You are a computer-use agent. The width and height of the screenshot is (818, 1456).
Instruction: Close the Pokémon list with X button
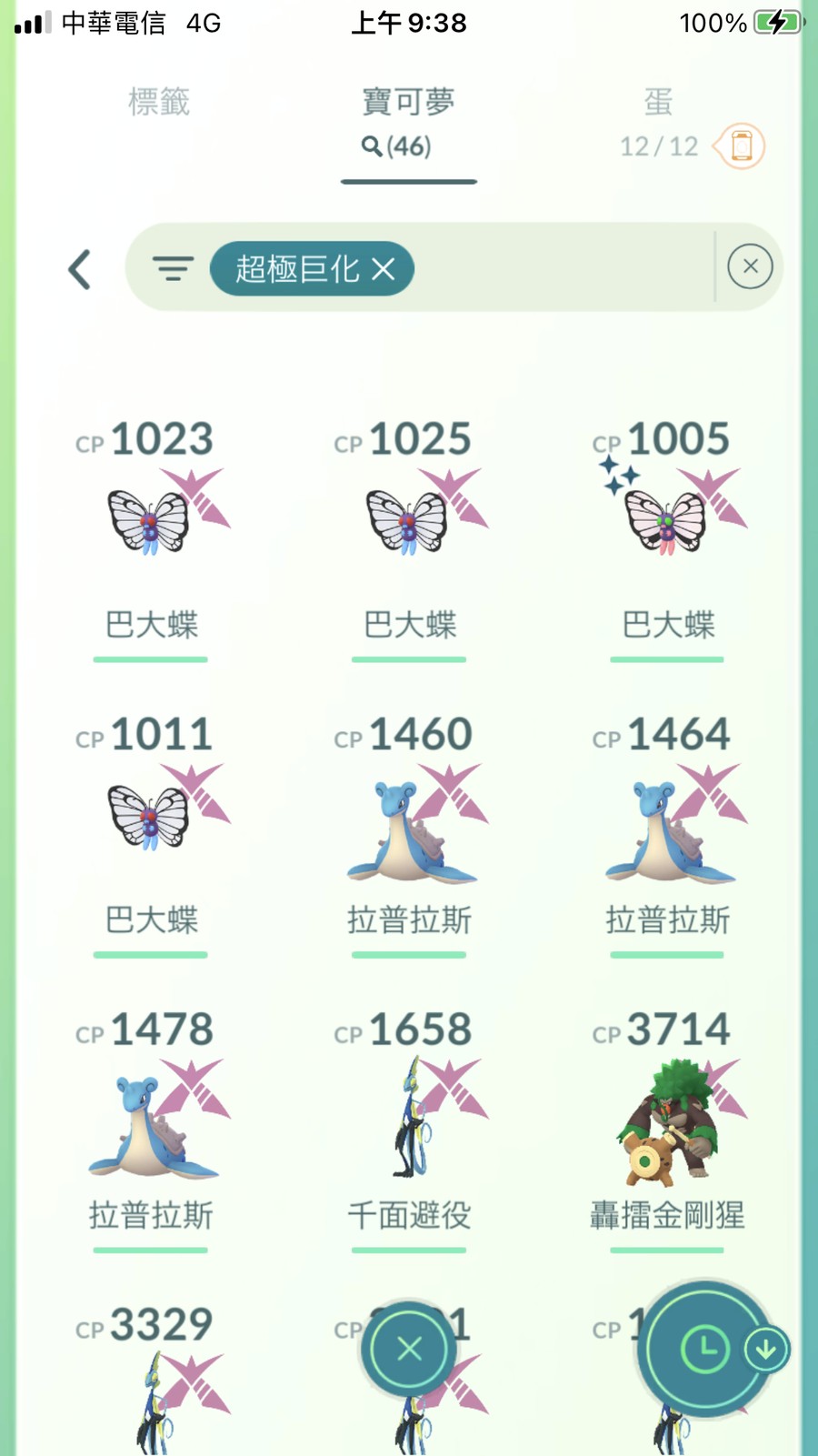(x=409, y=1349)
